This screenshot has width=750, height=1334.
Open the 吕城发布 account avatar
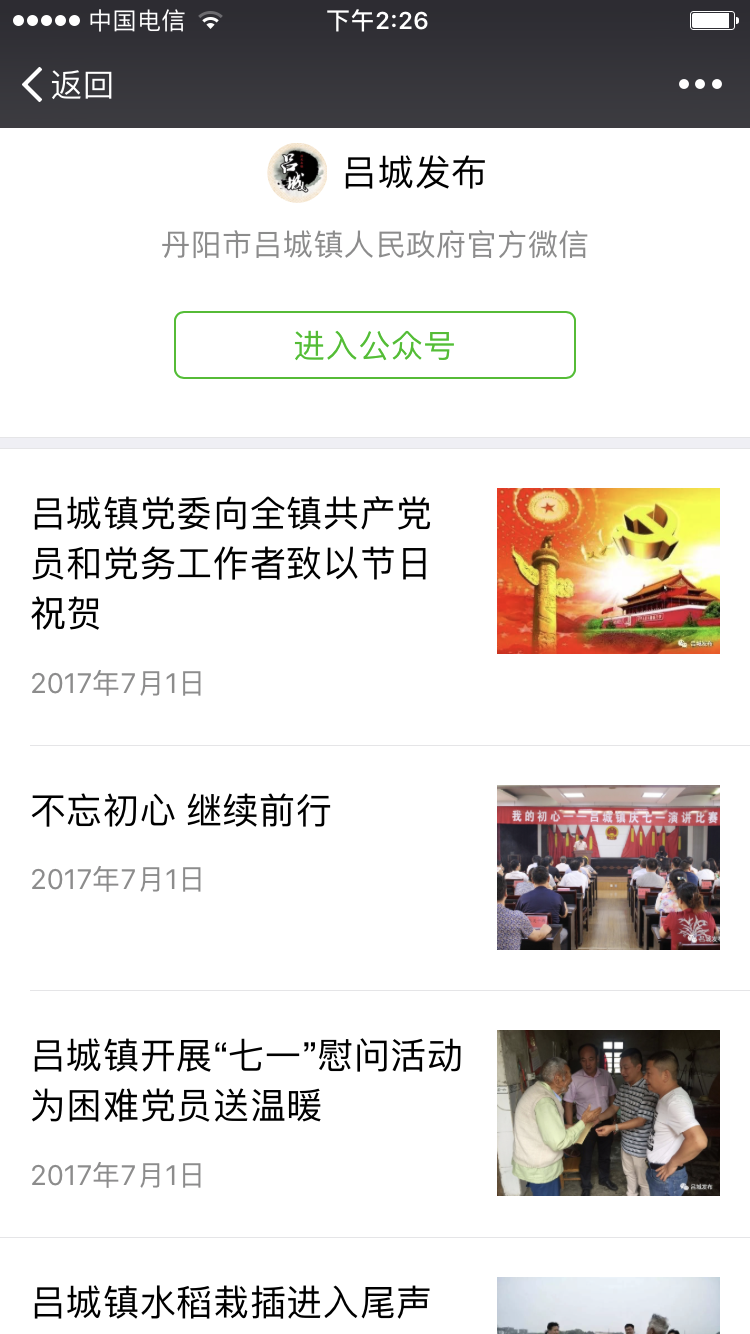297,173
